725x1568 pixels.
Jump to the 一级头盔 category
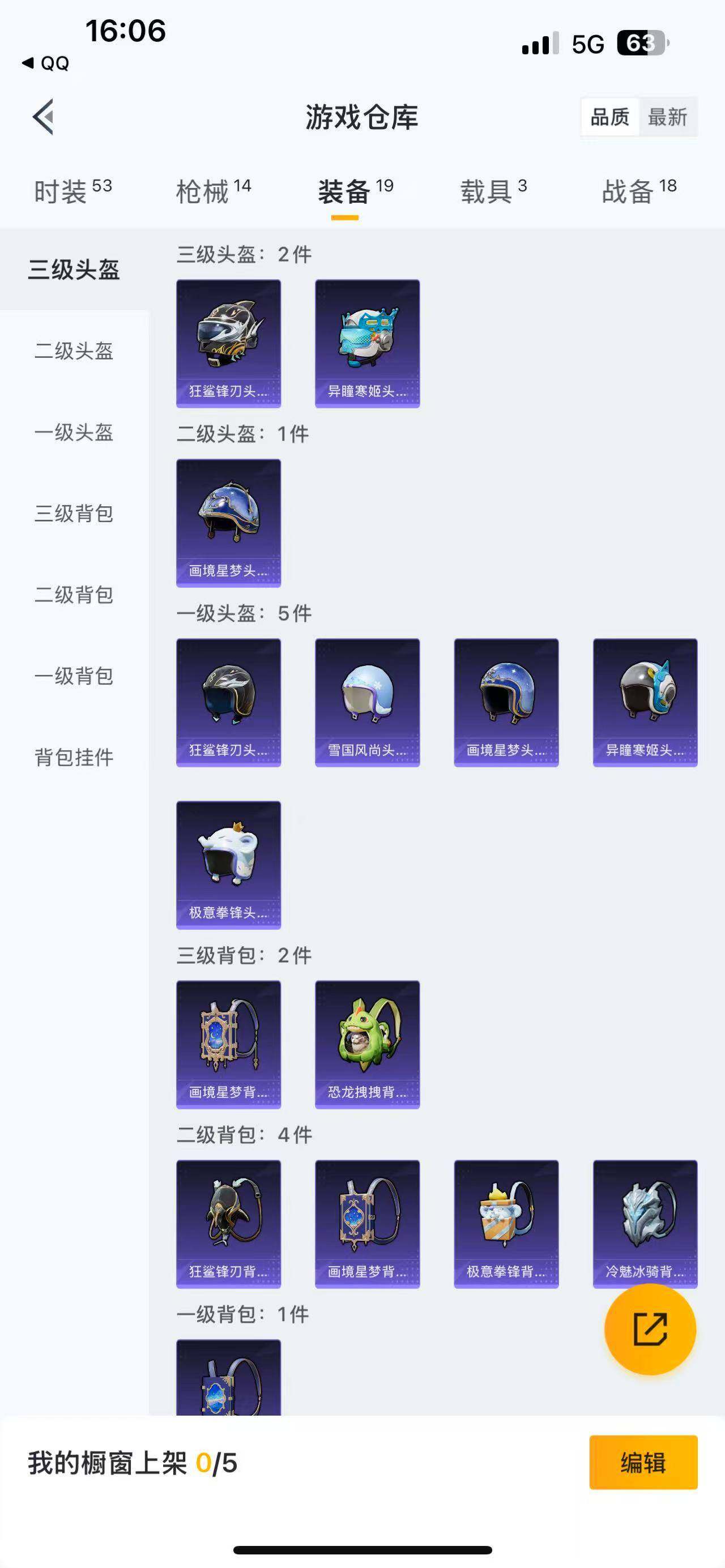coord(74,433)
